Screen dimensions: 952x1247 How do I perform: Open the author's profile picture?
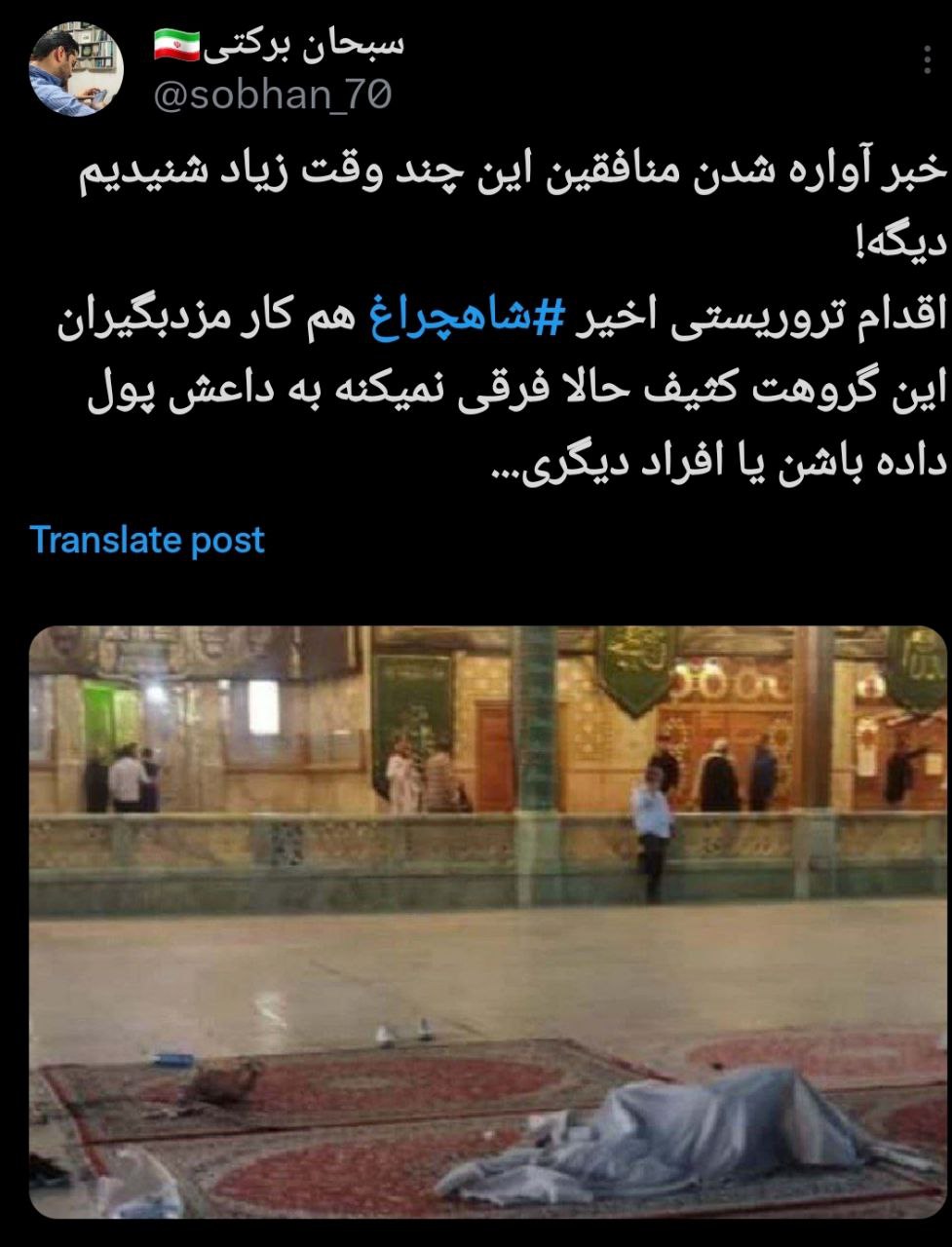tap(77, 69)
